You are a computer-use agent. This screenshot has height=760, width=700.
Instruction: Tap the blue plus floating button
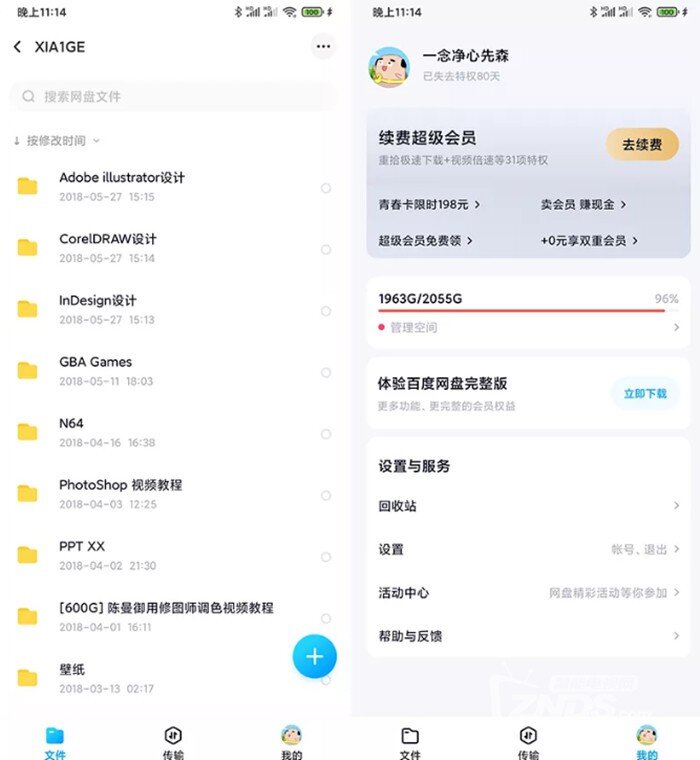(314, 657)
